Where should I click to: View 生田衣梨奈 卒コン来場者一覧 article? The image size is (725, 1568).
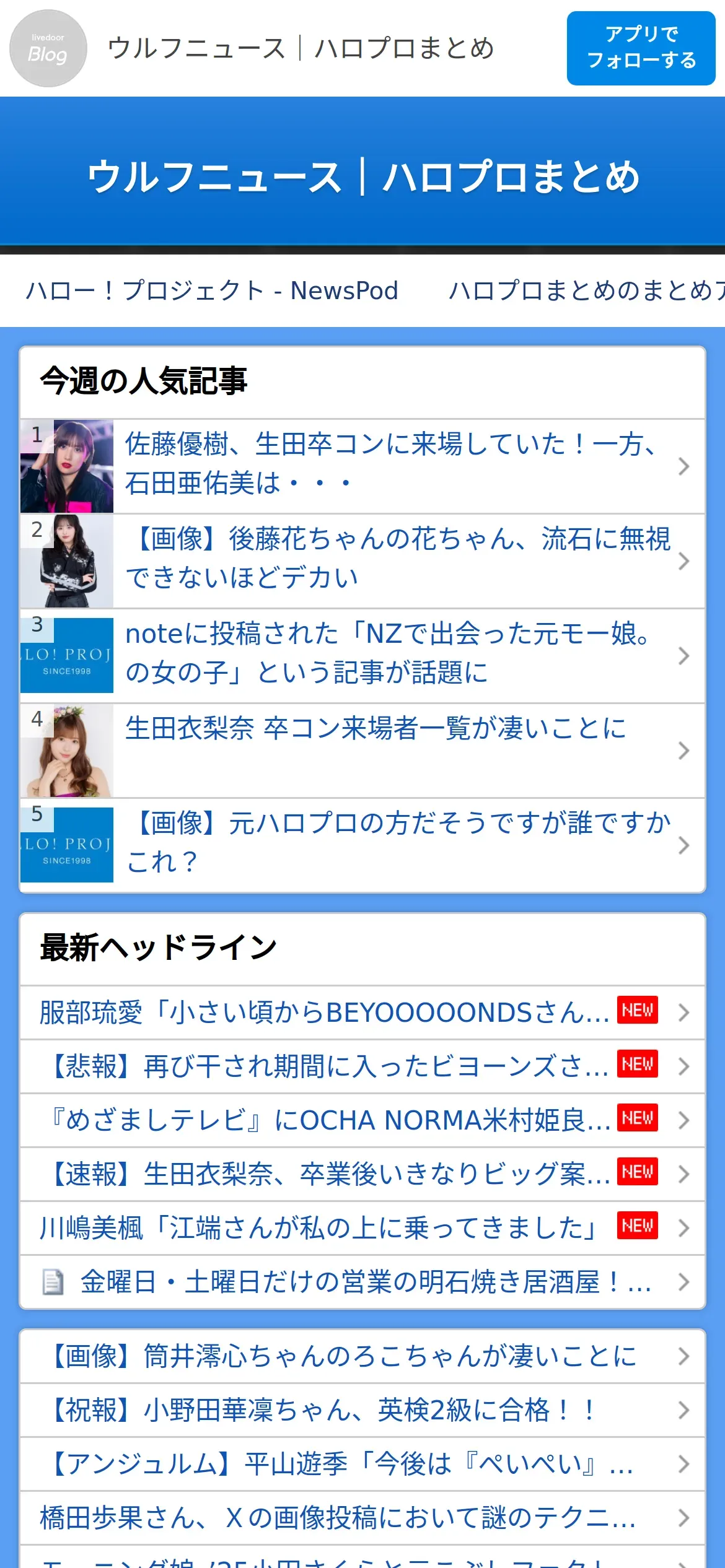pyautogui.click(x=376, y=730)
